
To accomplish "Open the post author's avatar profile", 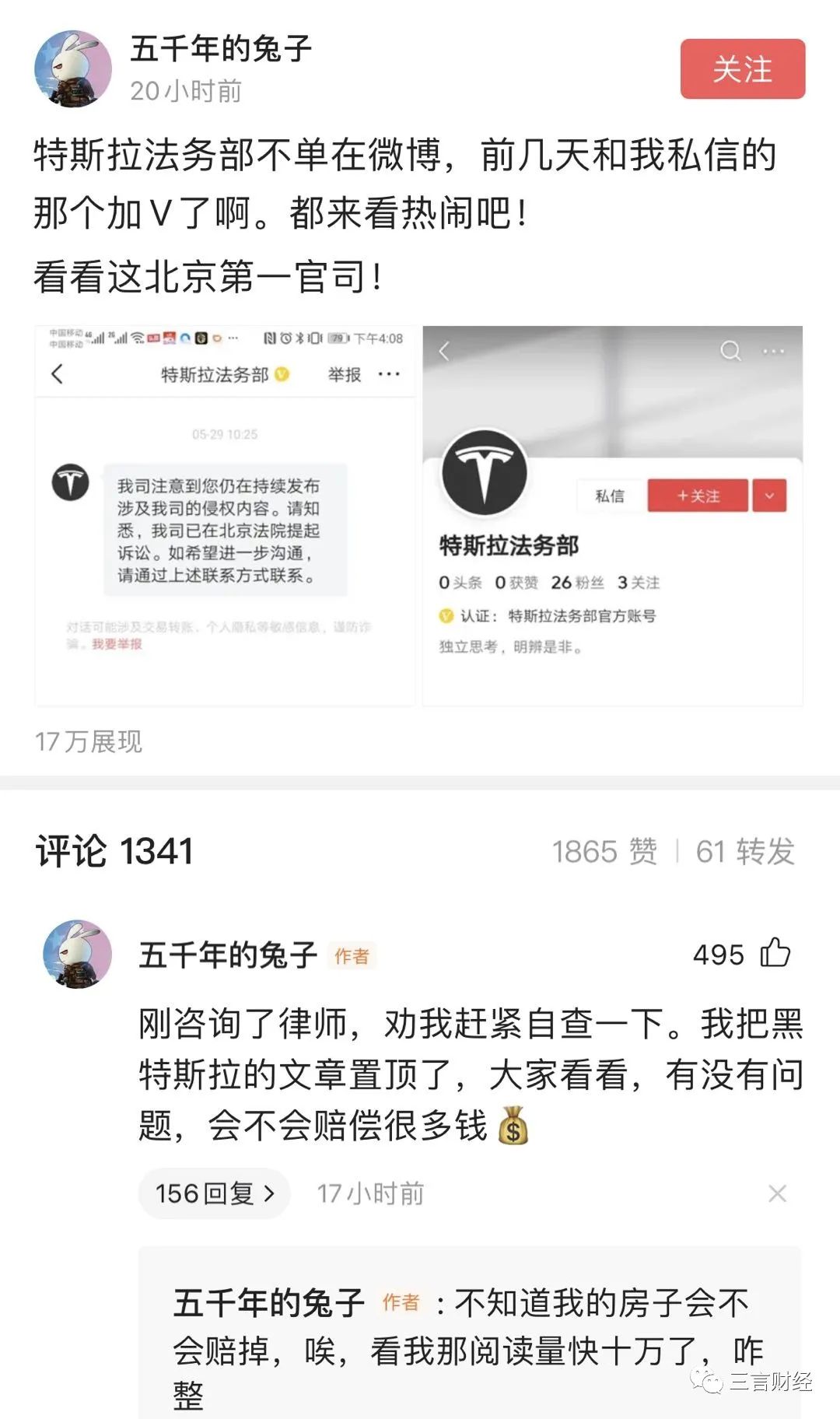I will (x=73, y=68).
